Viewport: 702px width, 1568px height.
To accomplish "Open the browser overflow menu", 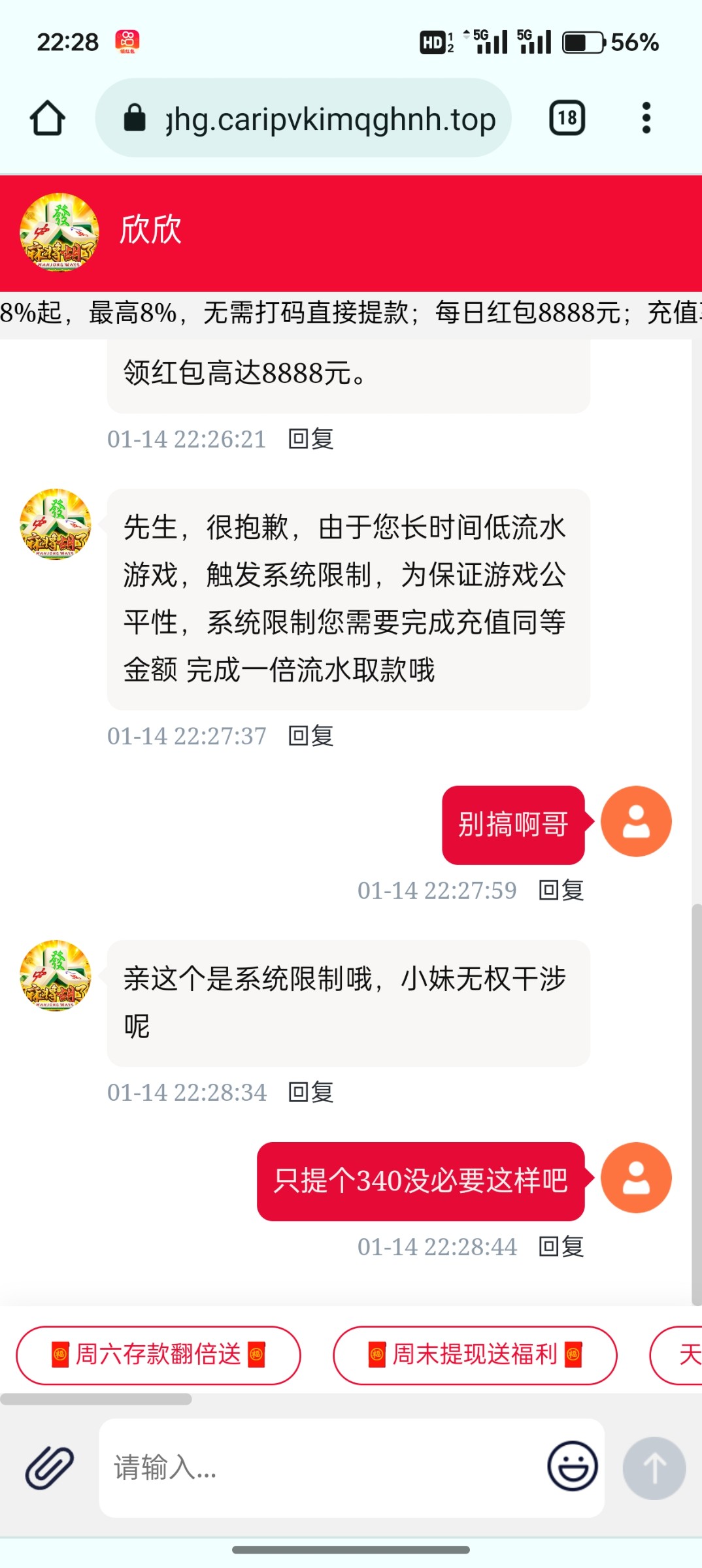I will click(x=646, y=118).
